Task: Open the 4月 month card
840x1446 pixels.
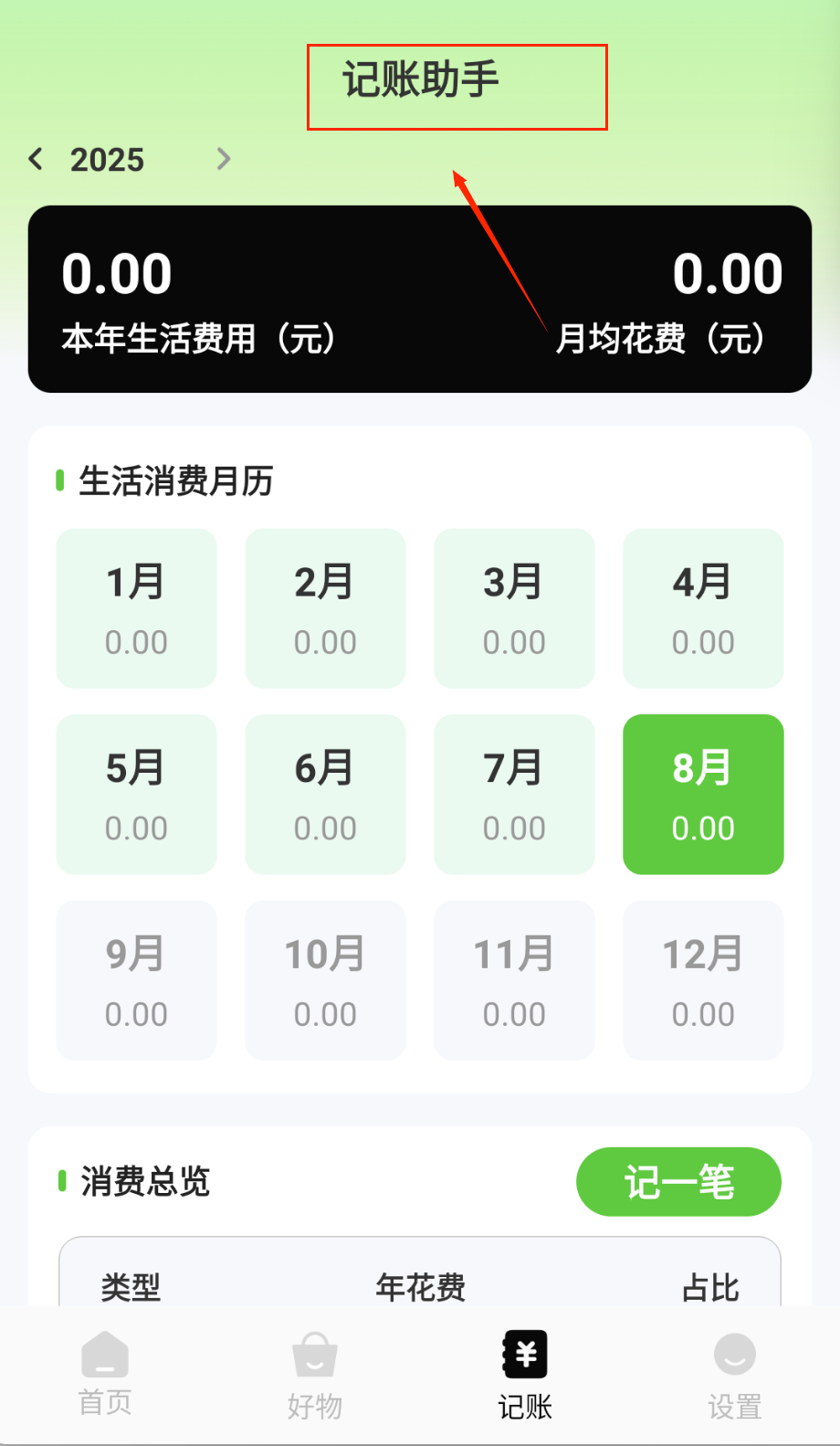Action: click(x=703, y=608)
